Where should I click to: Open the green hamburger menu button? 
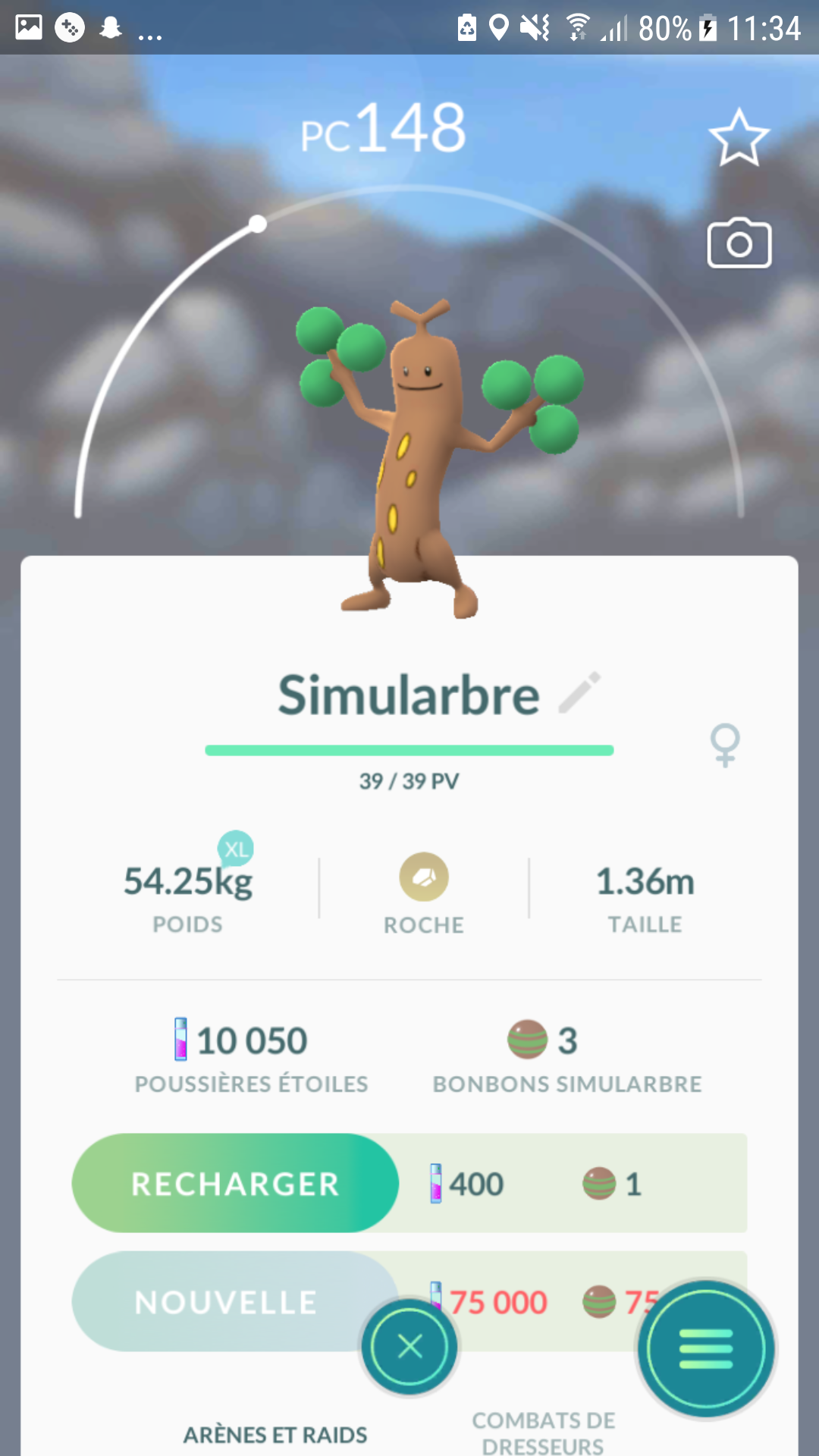click(706, 1349)
